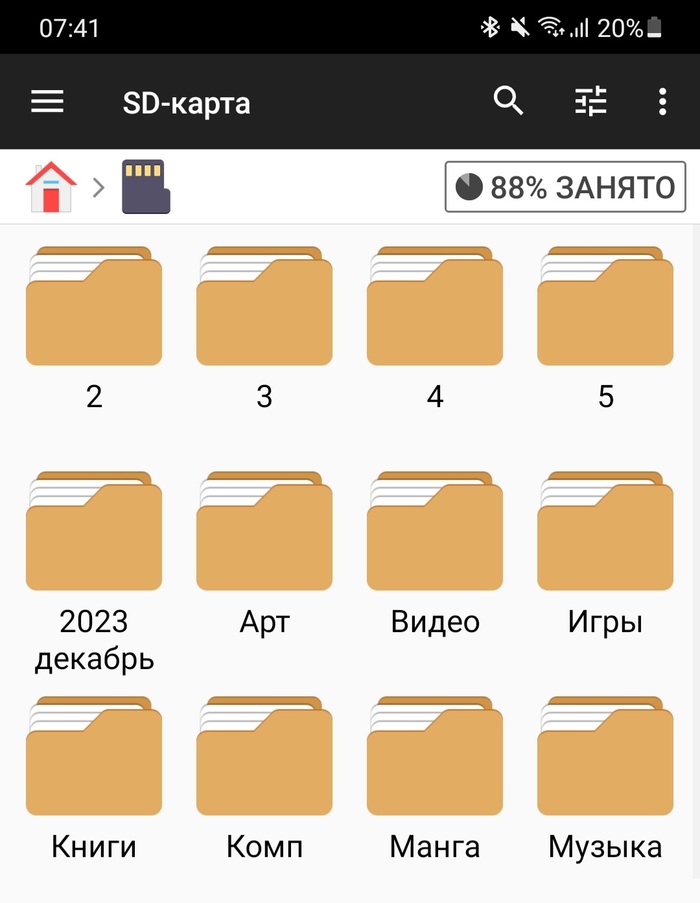Open the view settings sliders icon
This screenshot has height=903, width=700.
pos(590,101)
